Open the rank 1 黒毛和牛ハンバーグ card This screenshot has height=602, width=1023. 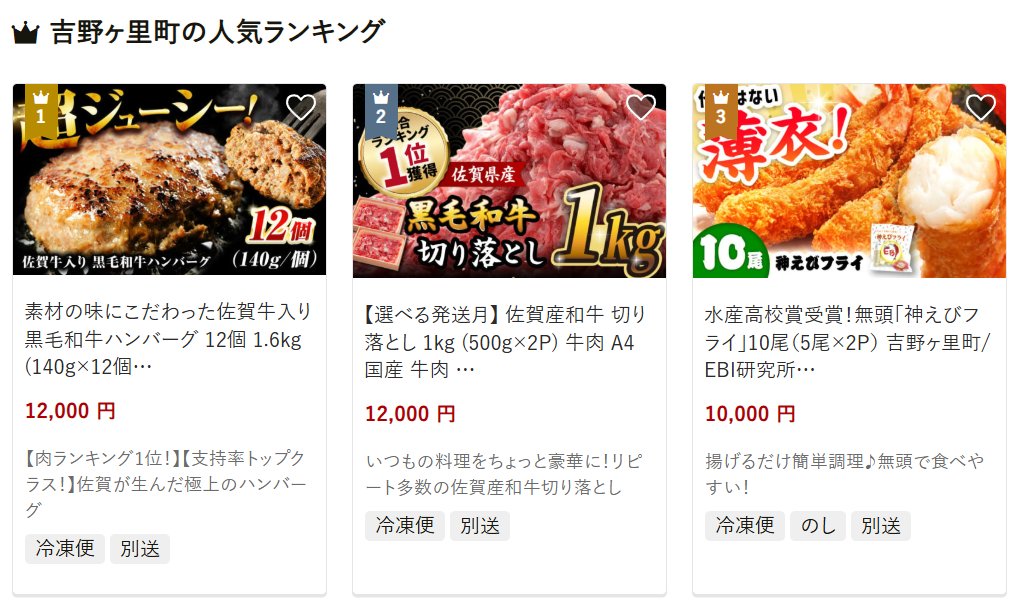pos(168,339)
